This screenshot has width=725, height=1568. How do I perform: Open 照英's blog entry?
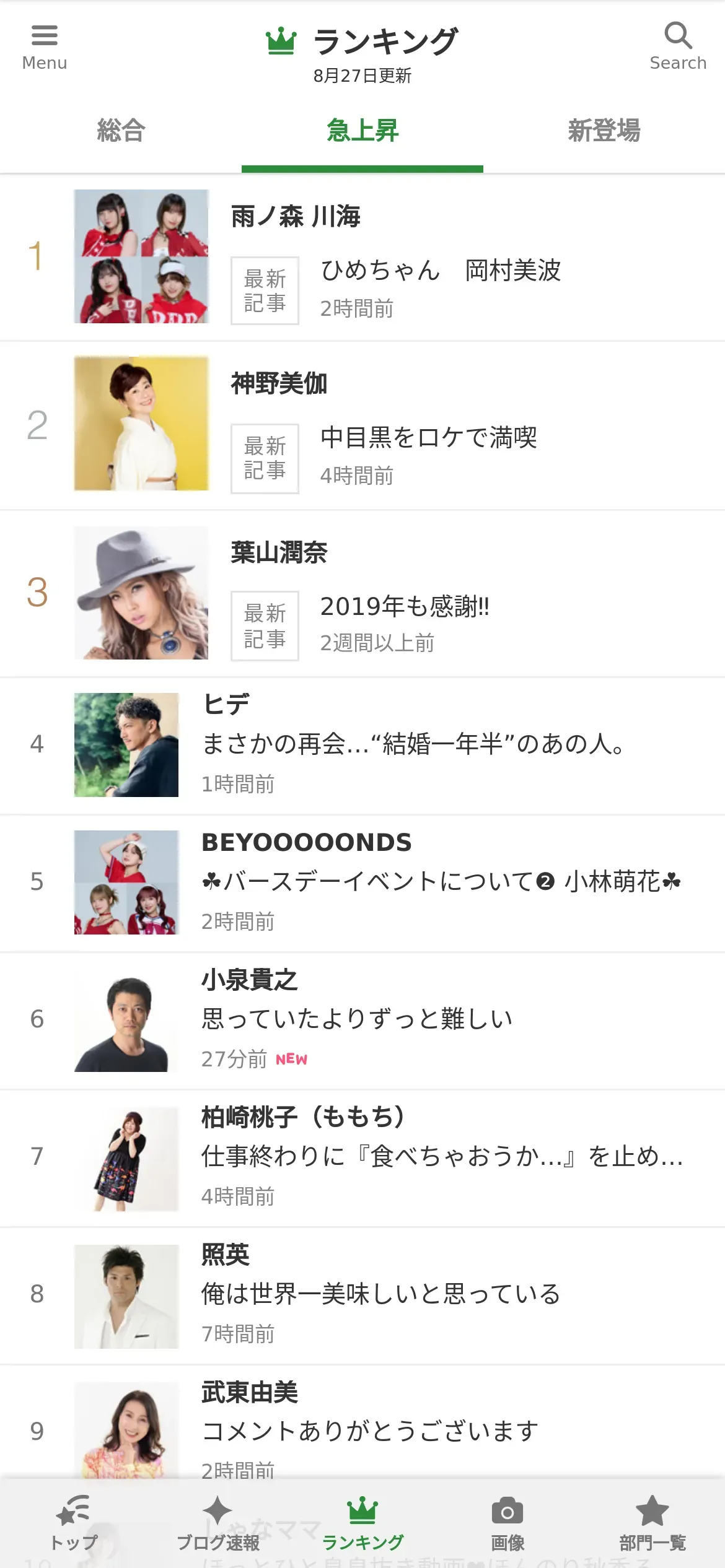click(x=362, y=1296)
